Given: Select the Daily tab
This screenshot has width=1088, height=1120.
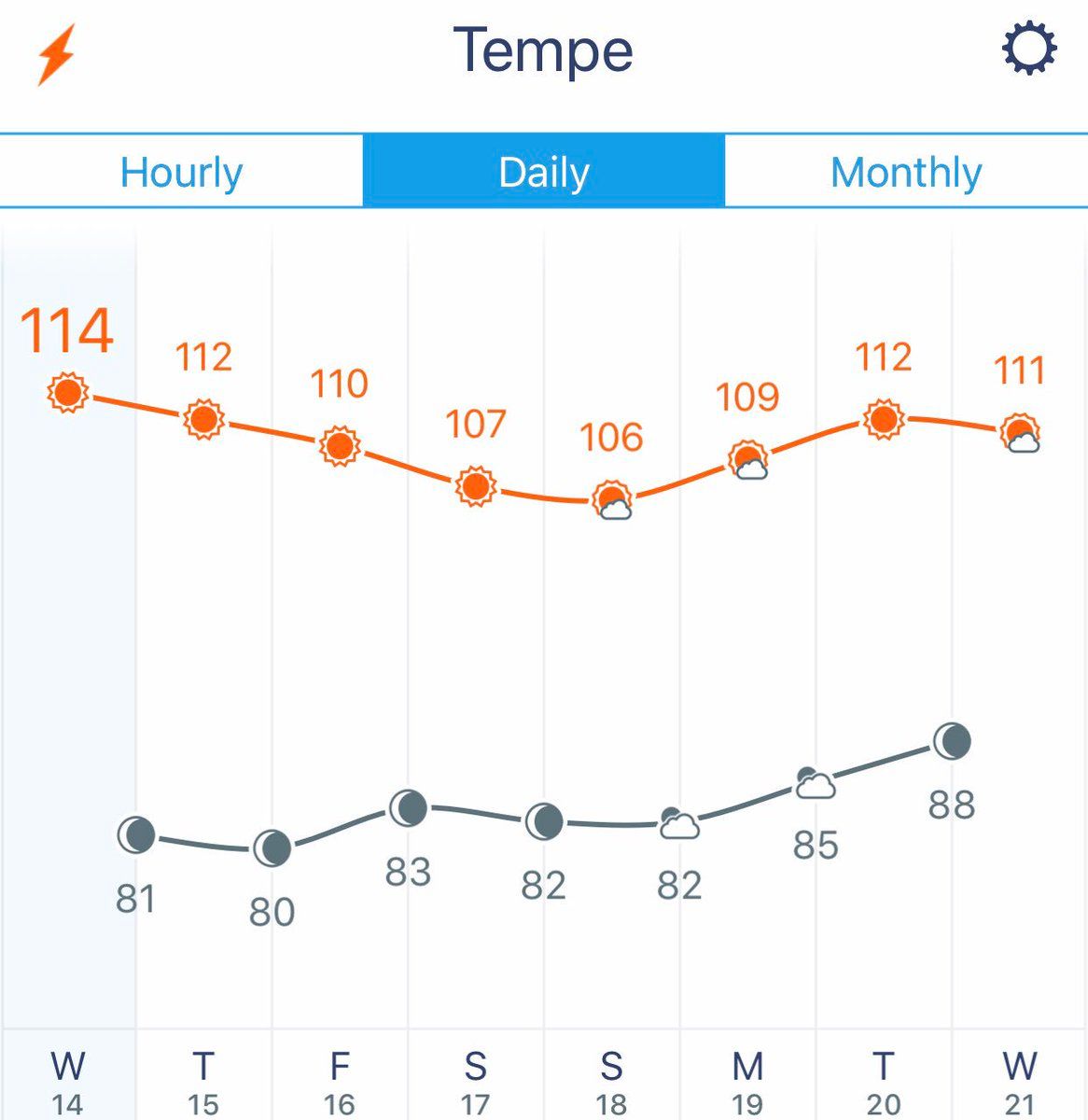Looking at the screenshot, I should 544,173.
